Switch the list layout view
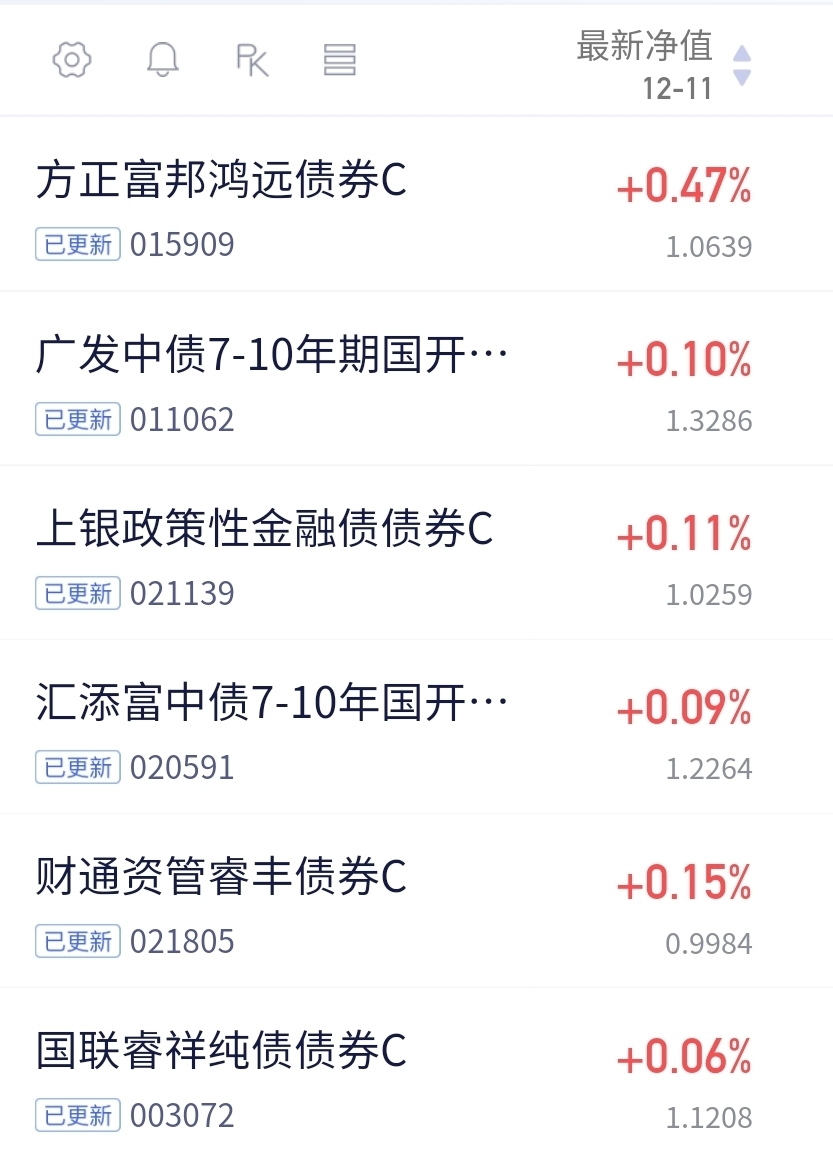The height and width of the screenshot is (1157, 833). point(340,60)
